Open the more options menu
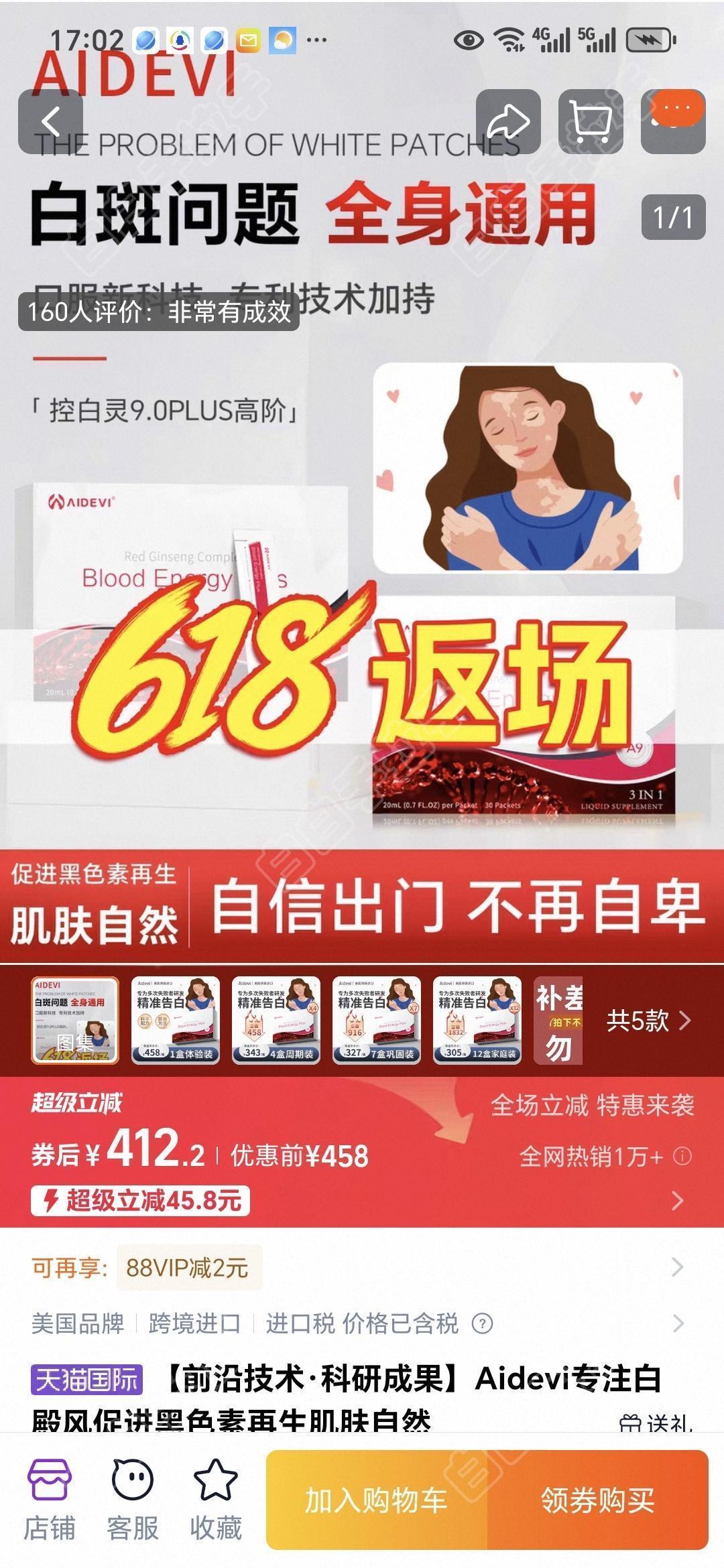 (x=673, y=121)
